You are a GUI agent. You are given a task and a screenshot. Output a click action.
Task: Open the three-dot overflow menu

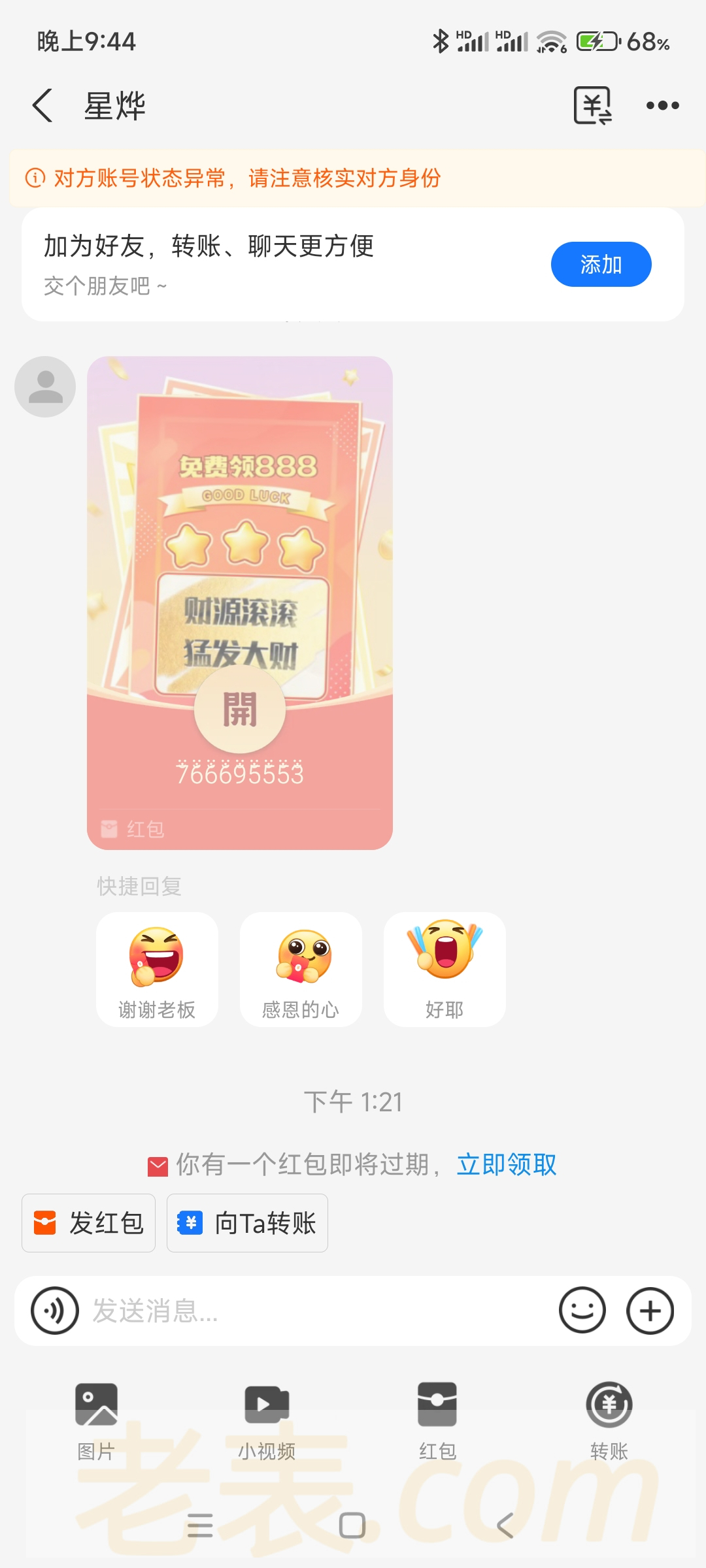[662, 106]
